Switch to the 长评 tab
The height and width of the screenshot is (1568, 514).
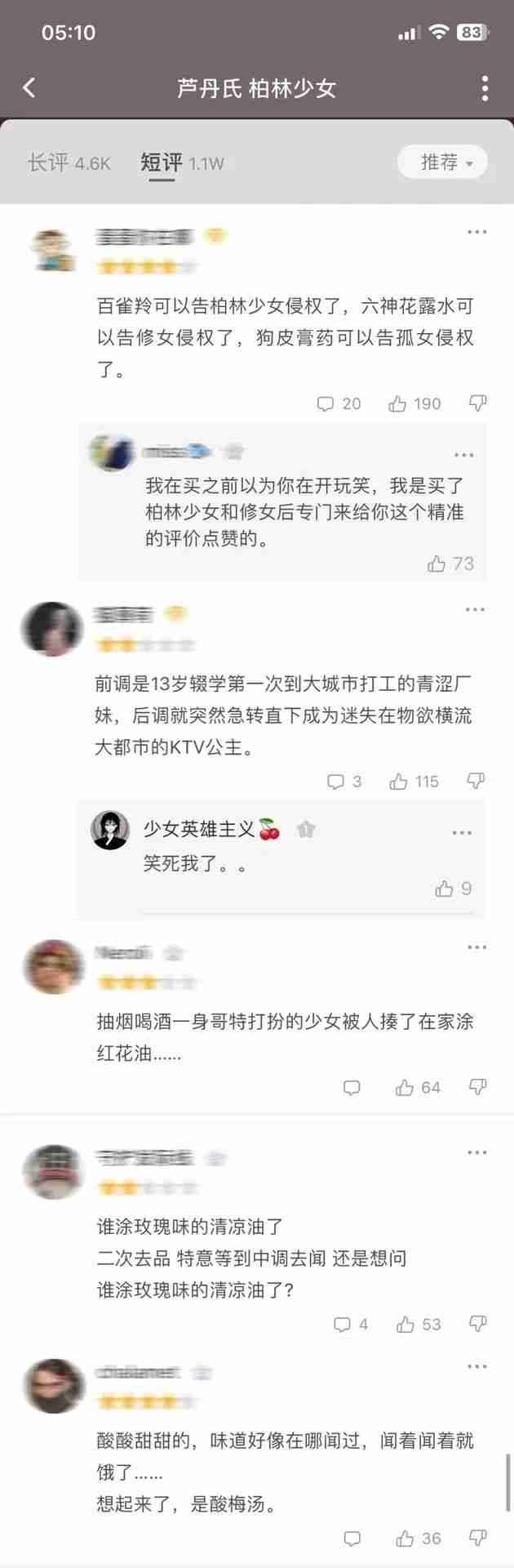pos(69,163)
